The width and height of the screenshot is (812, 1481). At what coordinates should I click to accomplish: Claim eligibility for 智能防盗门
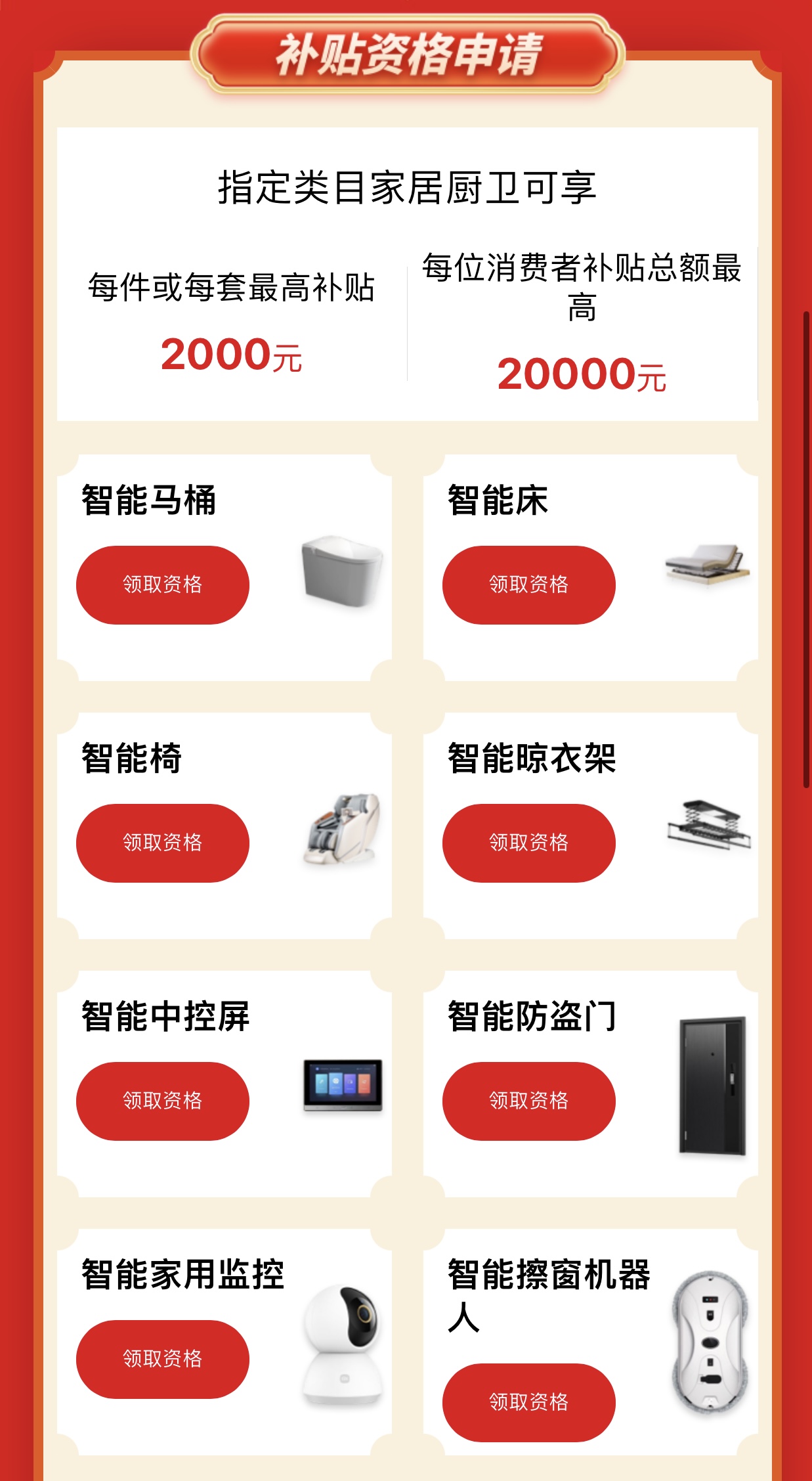point(529,1101)
